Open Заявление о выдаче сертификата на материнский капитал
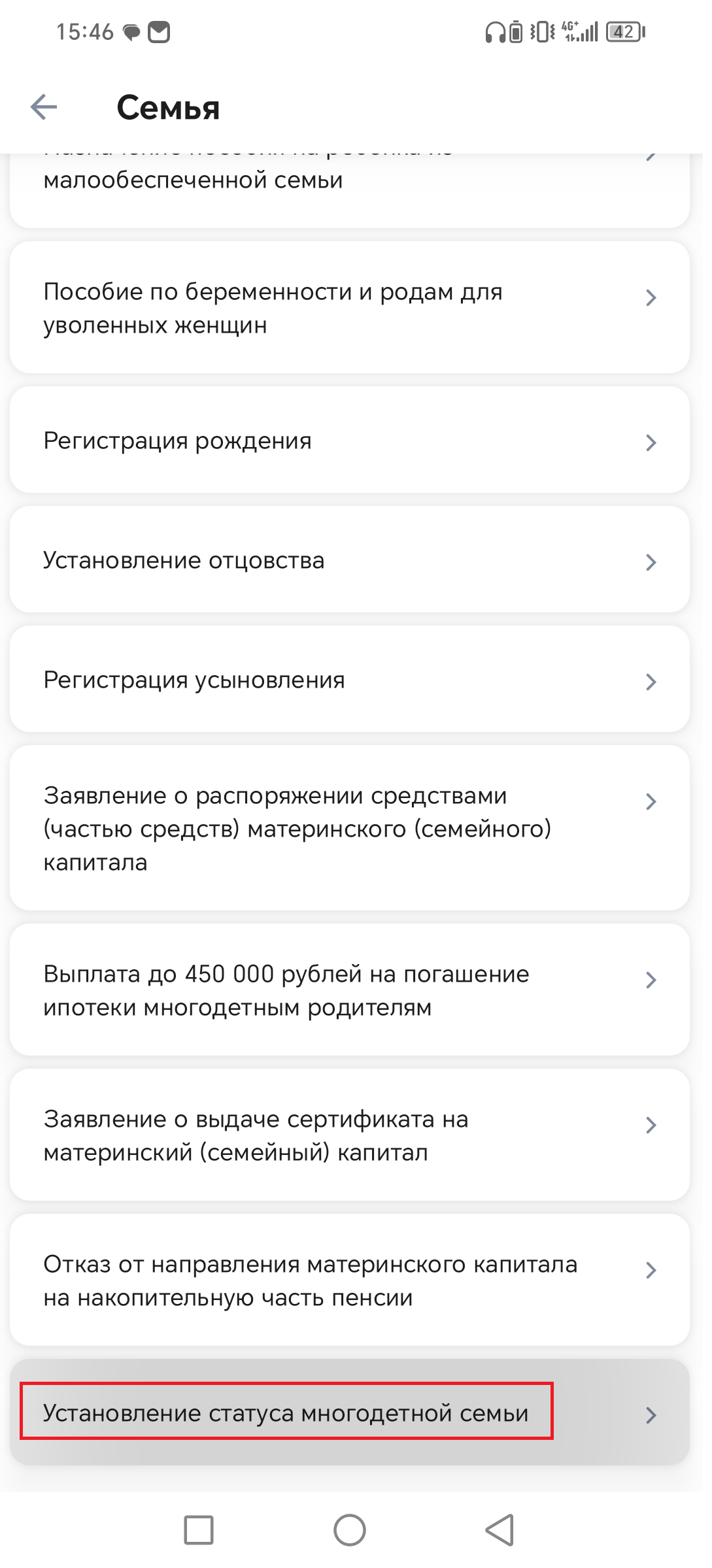This screenshot has width=712, height=1568. coord(350,1135)
